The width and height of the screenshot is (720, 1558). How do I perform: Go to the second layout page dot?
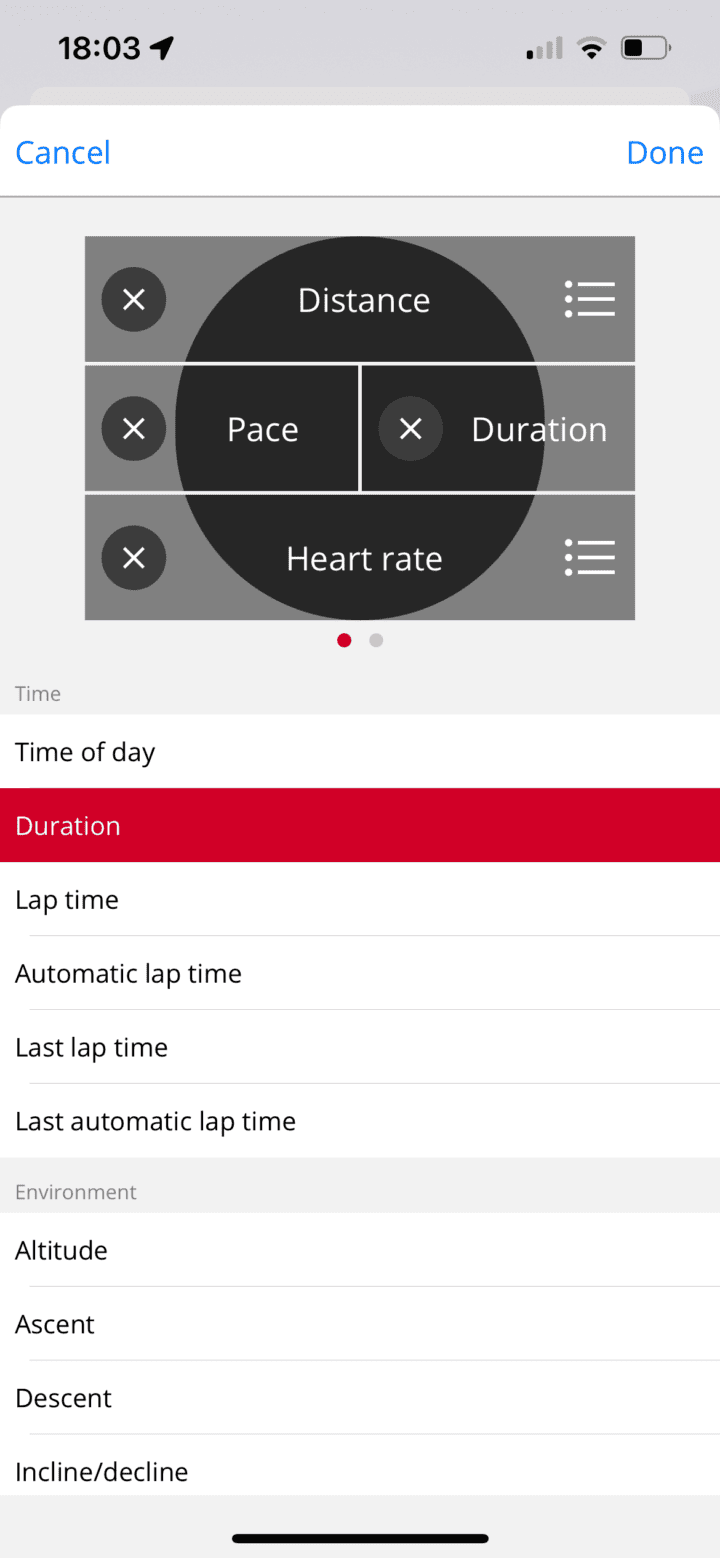coord(376,641)
